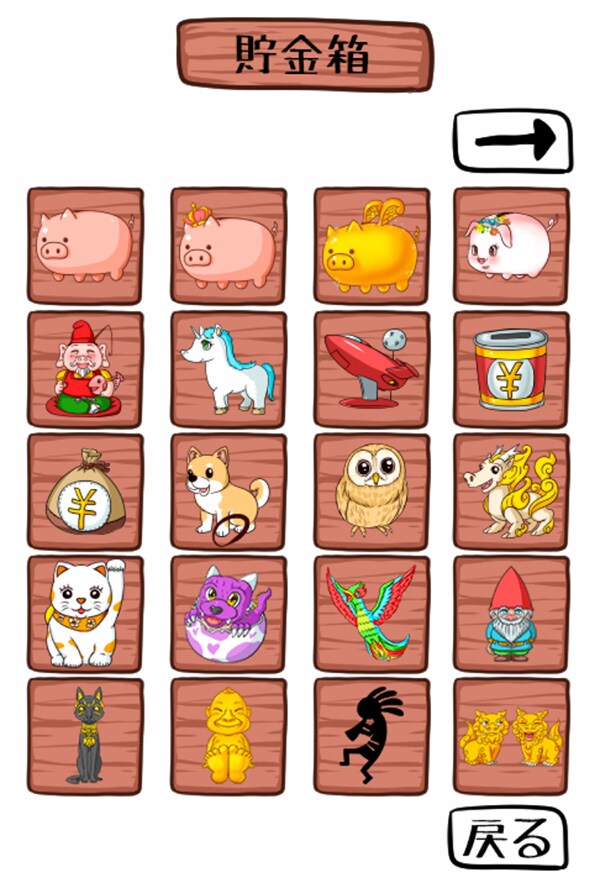Screen dimensions: 600x881
Task: Choose the pink pig wearing a crown
Action: coord(228,246)
